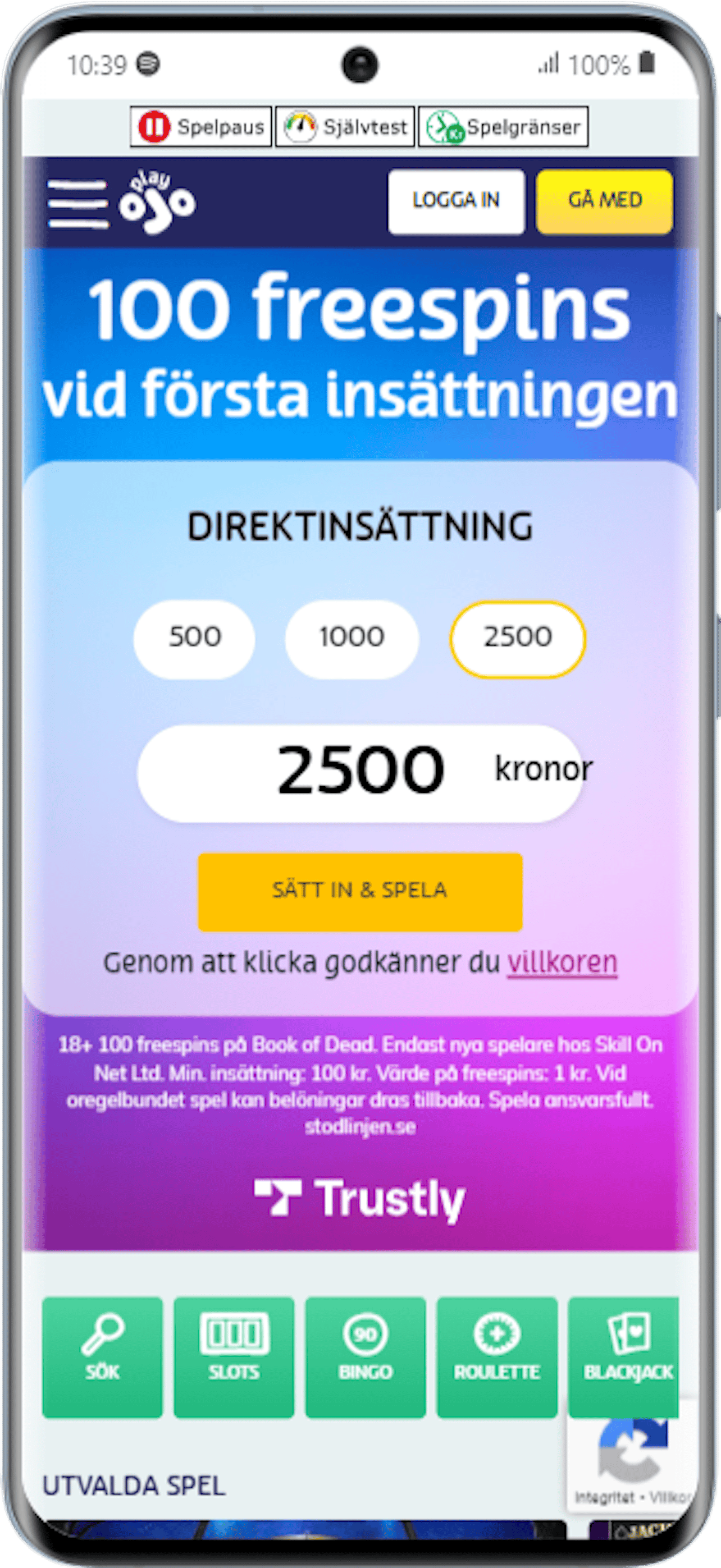The image size is (721, 1568).
Task: Edit the deposit amount field
Action: pyautogui.click(x=360, y=770)
